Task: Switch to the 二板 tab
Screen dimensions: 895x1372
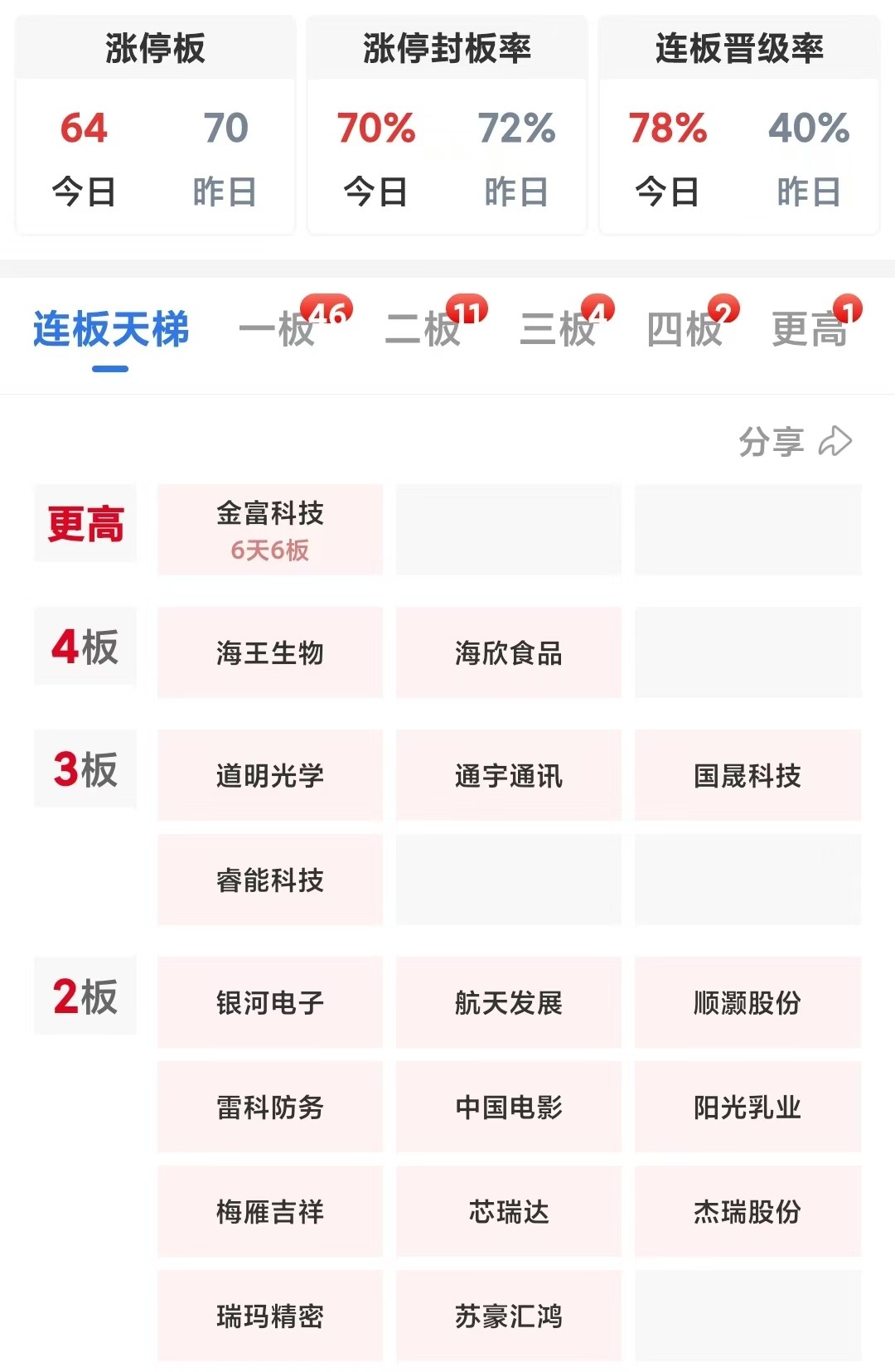Action: (423, 329)
